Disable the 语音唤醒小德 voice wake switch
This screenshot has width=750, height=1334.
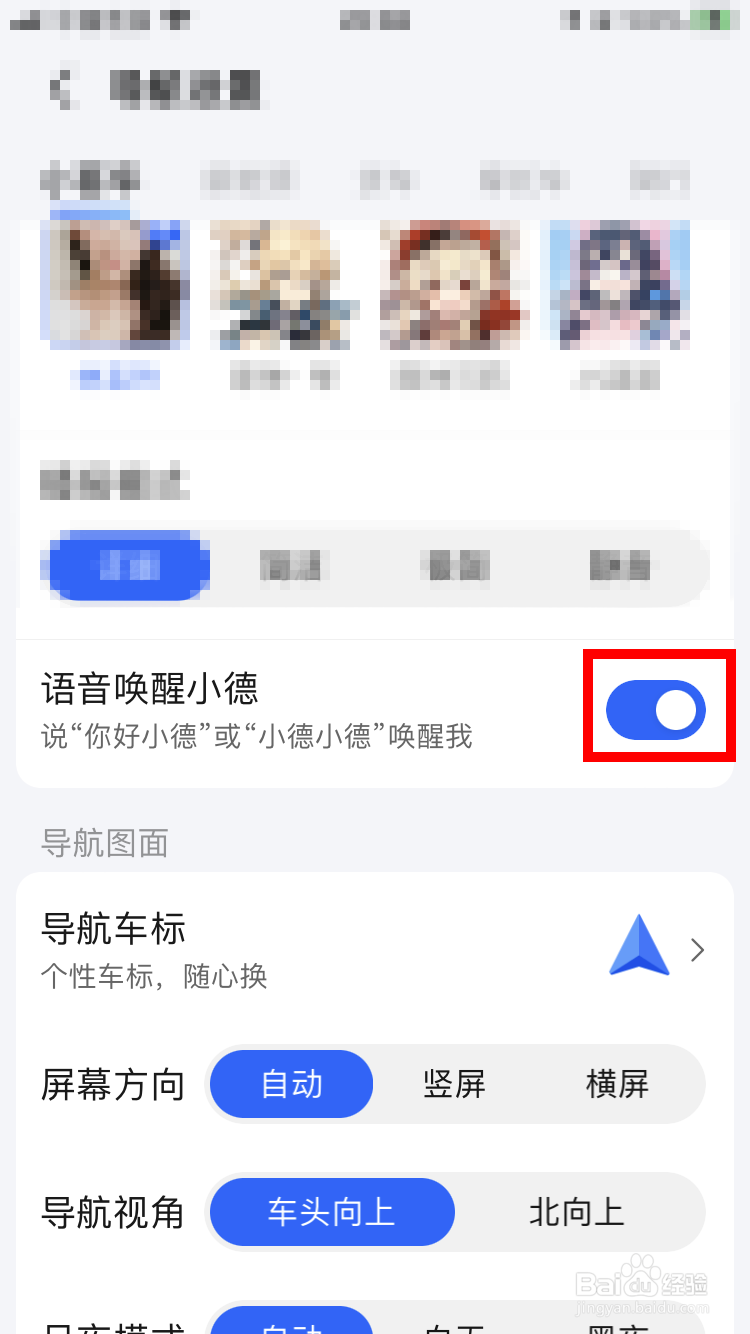(657, 707)
